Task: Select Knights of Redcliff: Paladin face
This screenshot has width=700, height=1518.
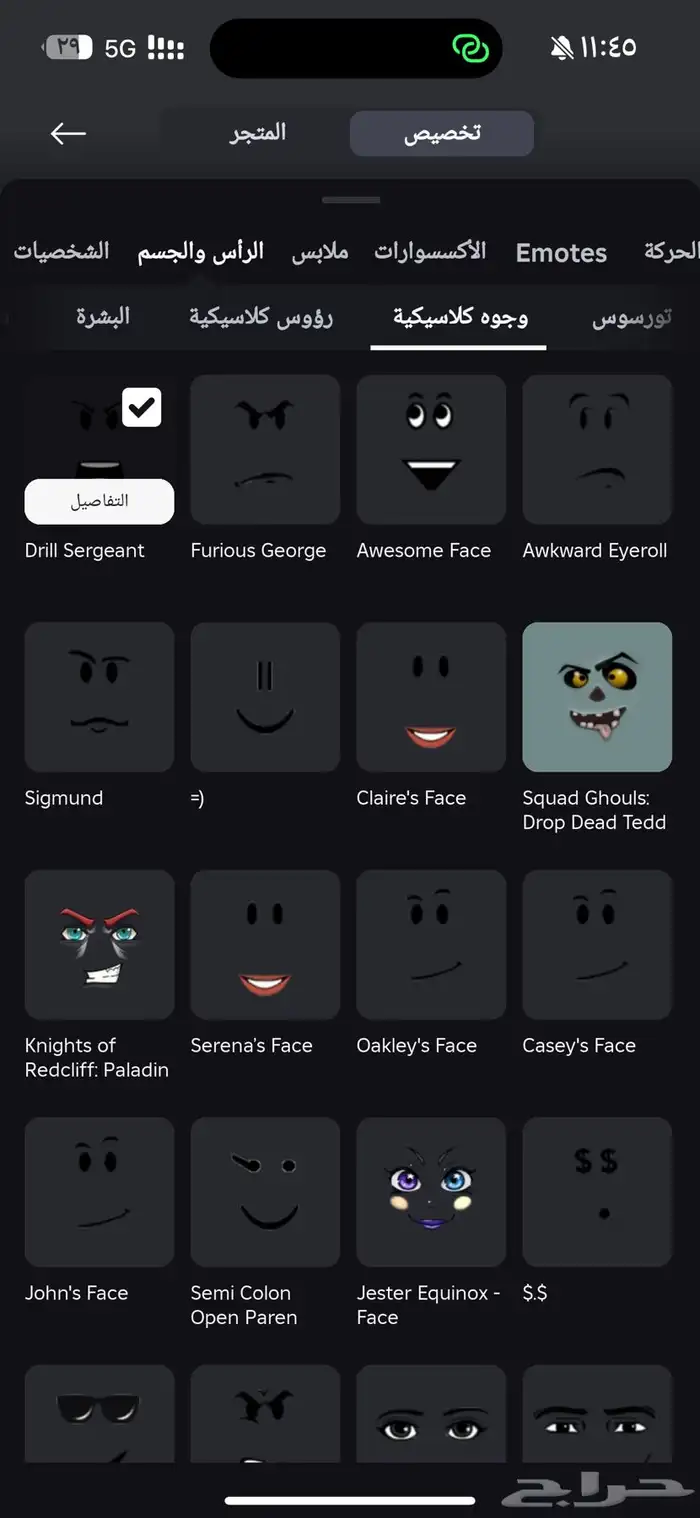Action: click(x=99, y=944)
